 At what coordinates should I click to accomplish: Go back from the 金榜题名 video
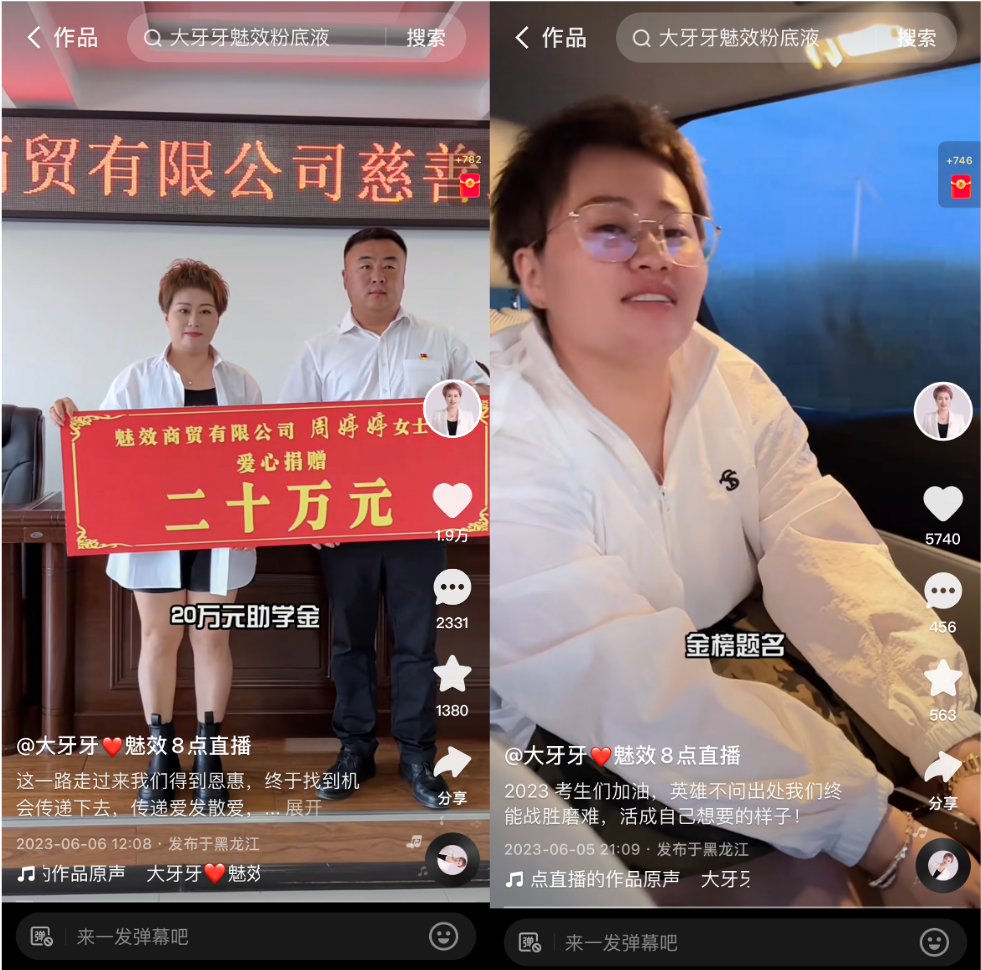(x=522, y=38)
